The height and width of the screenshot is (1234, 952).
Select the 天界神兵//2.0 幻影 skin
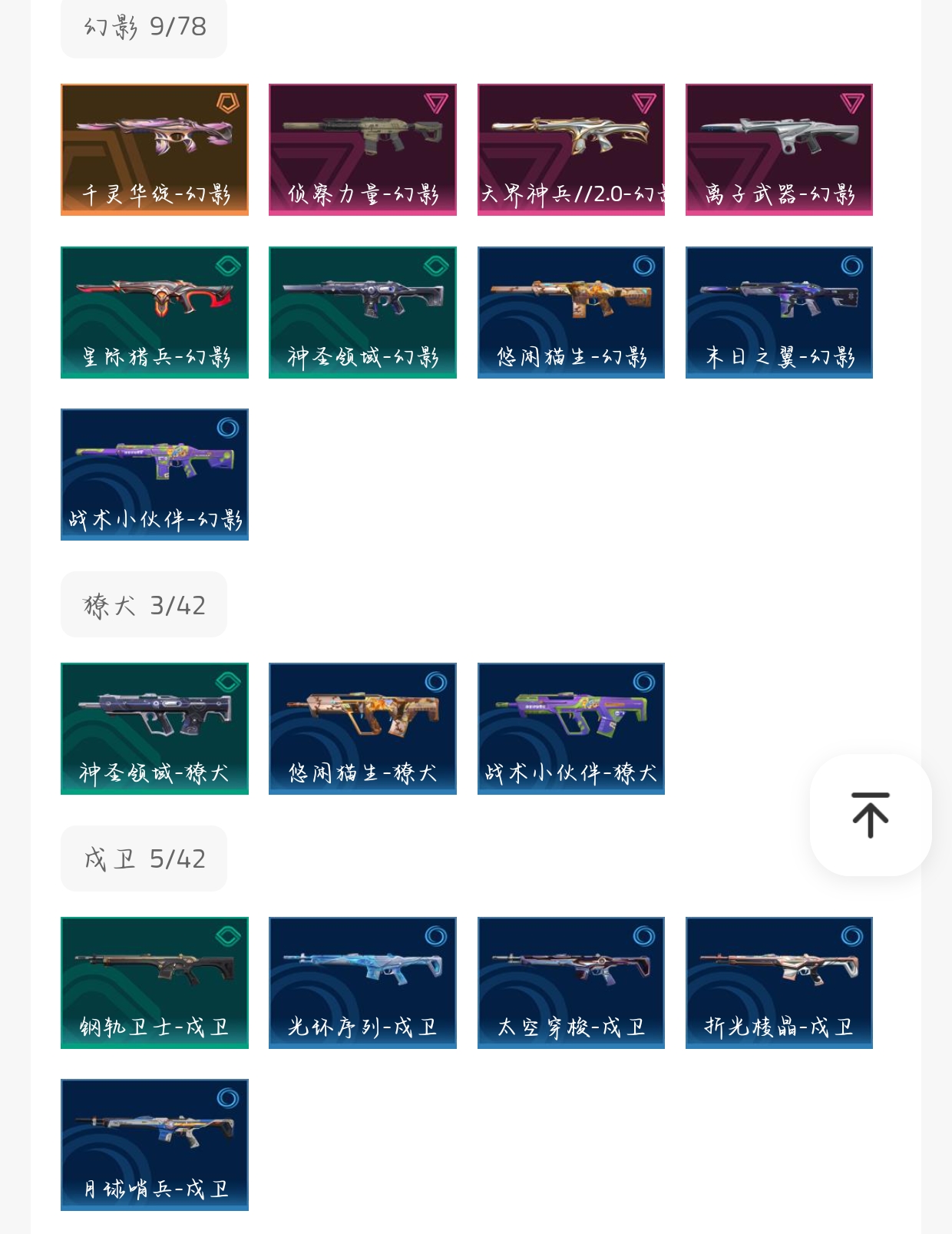(x=570, y=150)
